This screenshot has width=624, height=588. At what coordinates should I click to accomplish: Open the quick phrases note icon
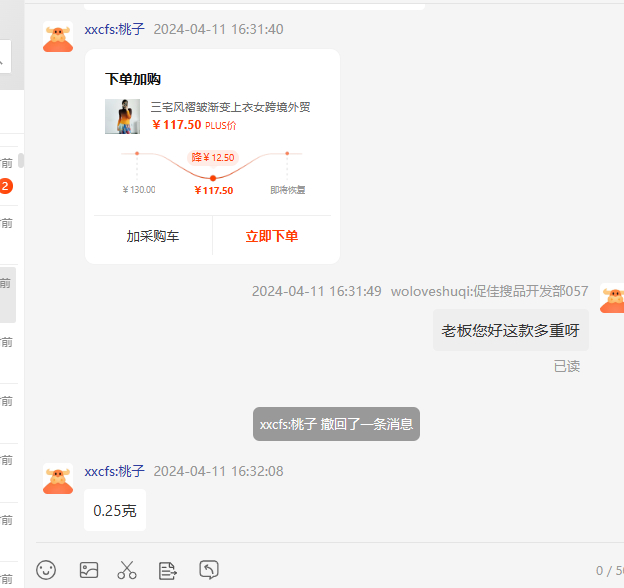168,570
